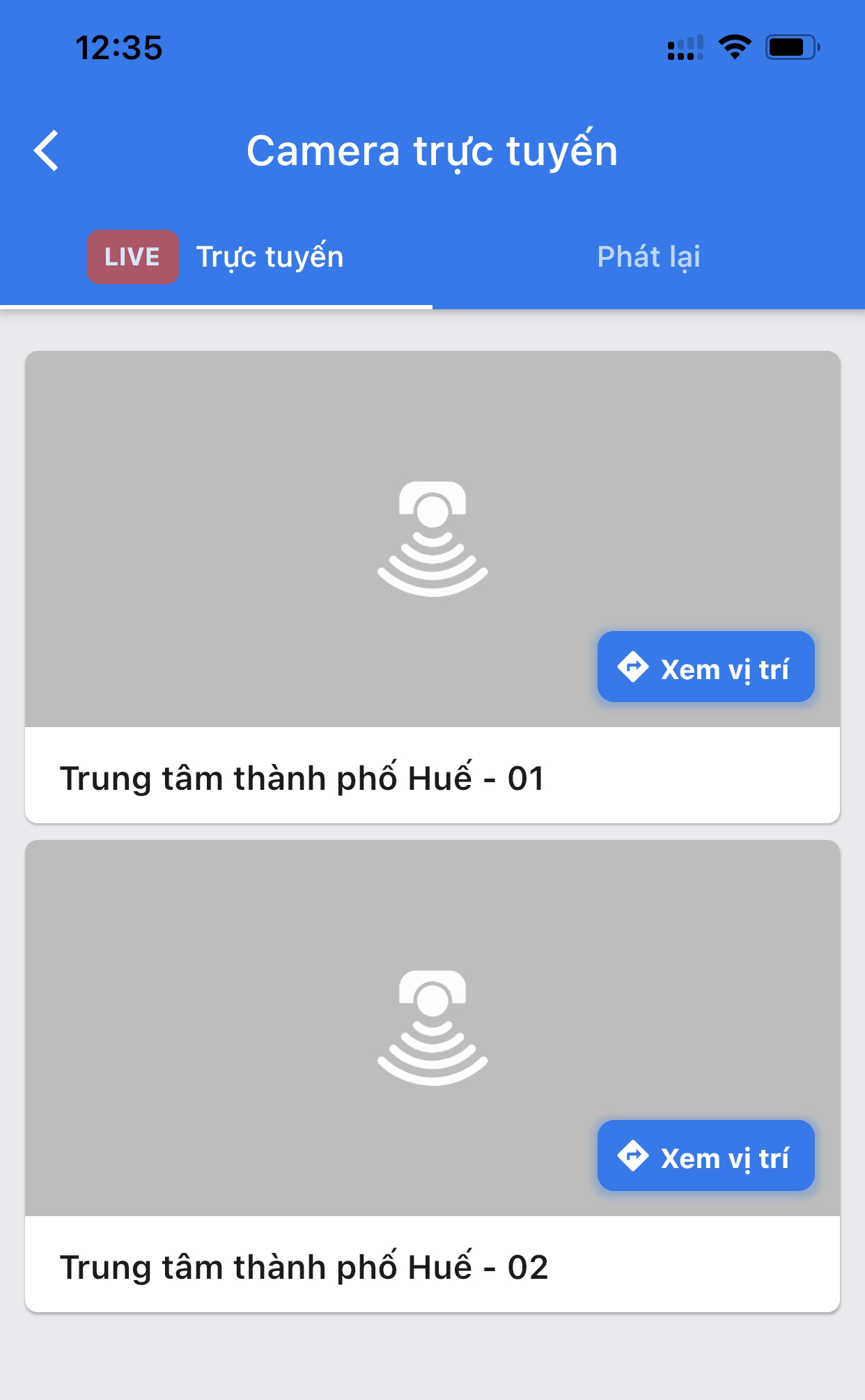
Task: View location of Huế - 02 camera
Action: (x=706, y=1156)
